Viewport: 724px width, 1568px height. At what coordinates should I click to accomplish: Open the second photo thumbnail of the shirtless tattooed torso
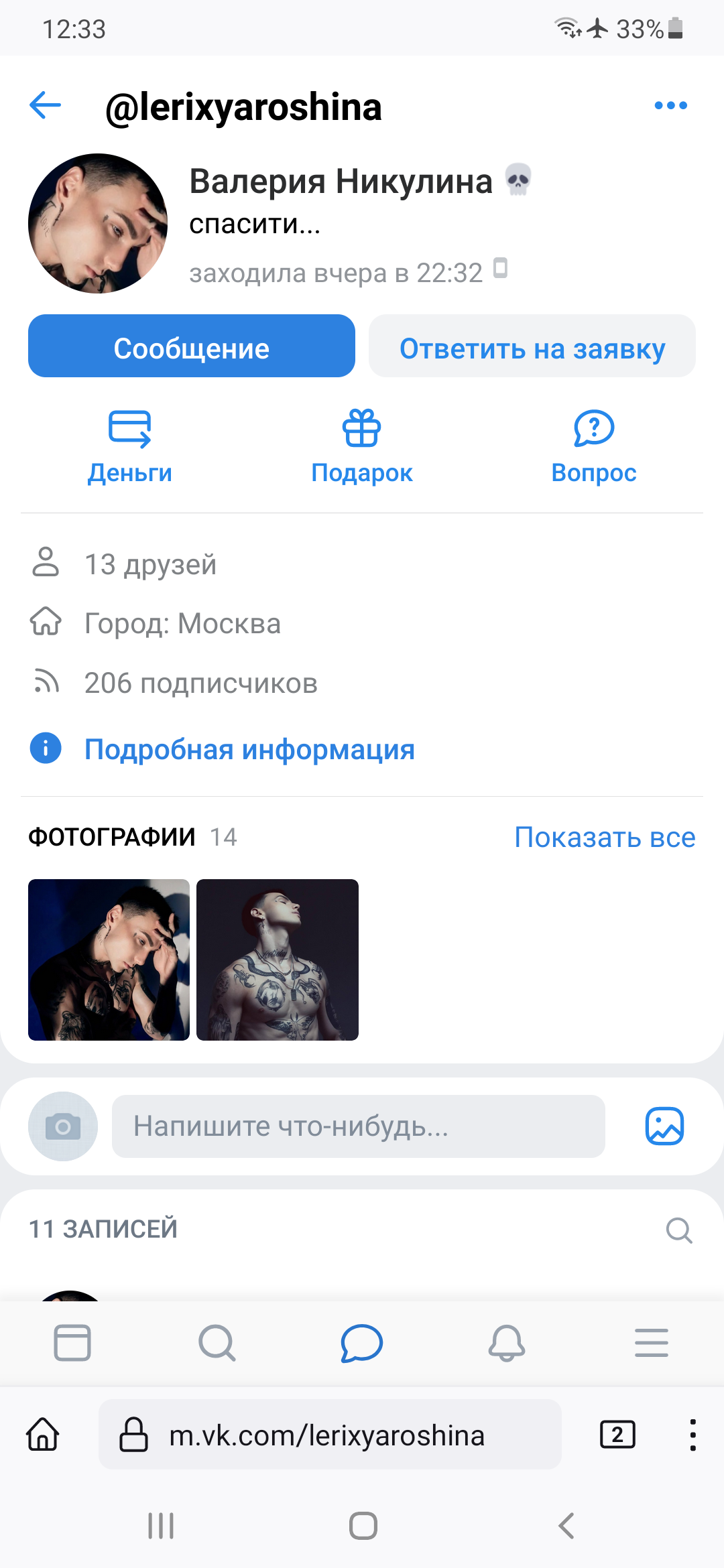click(x=278, y=960)
